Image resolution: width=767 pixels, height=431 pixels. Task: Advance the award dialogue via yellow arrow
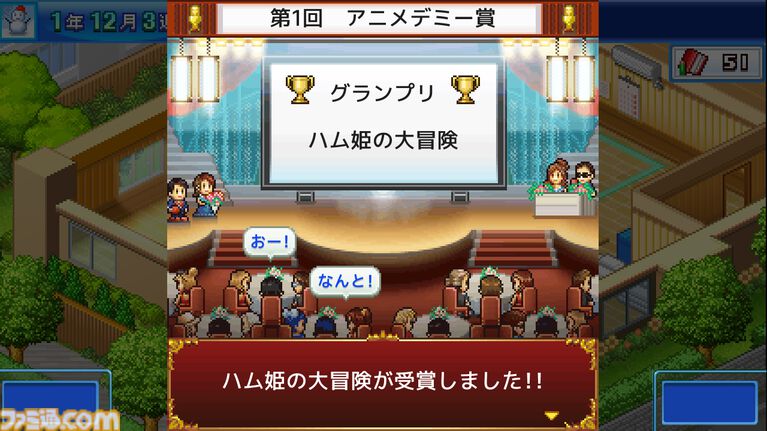pos(551,413)
